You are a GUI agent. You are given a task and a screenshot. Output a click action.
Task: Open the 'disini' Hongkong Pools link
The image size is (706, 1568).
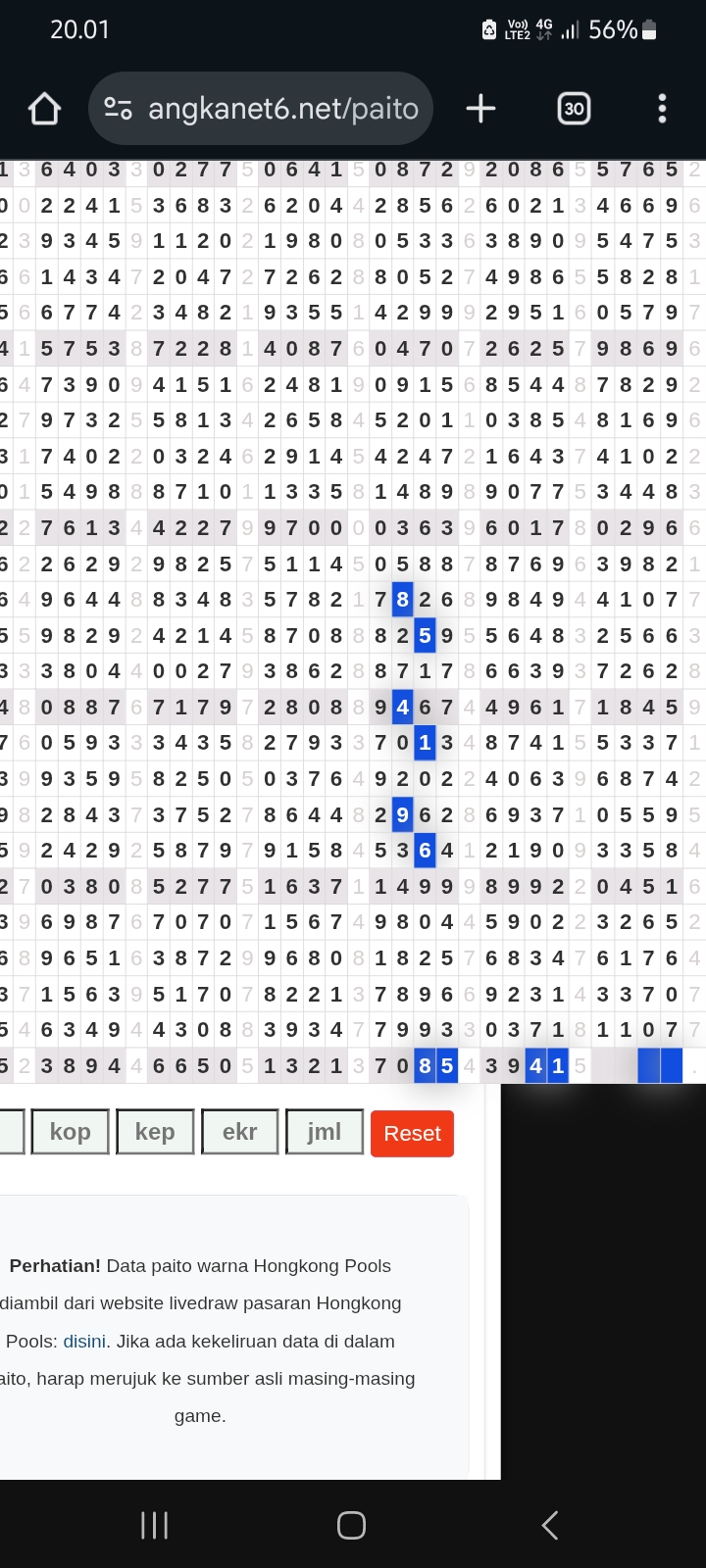coord(84,1341)
